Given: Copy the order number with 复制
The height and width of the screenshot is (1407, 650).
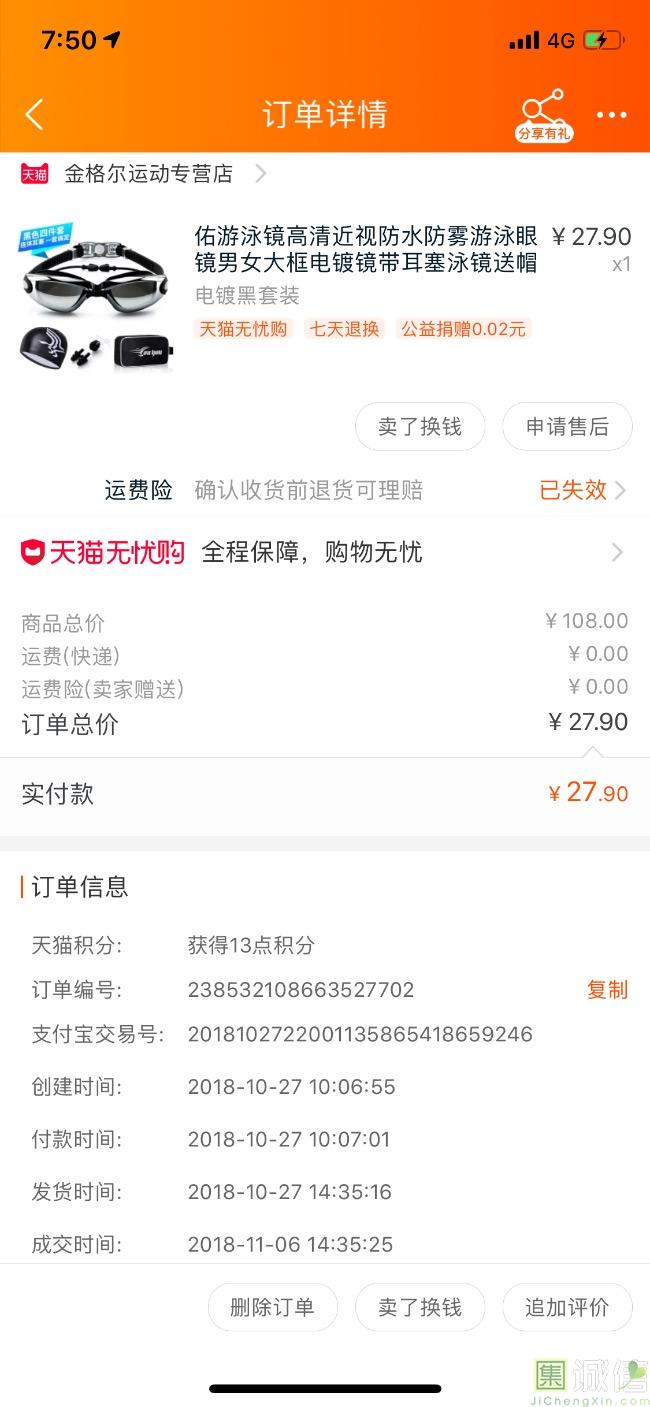Looking at the screenshot, I should coord(607,990).
